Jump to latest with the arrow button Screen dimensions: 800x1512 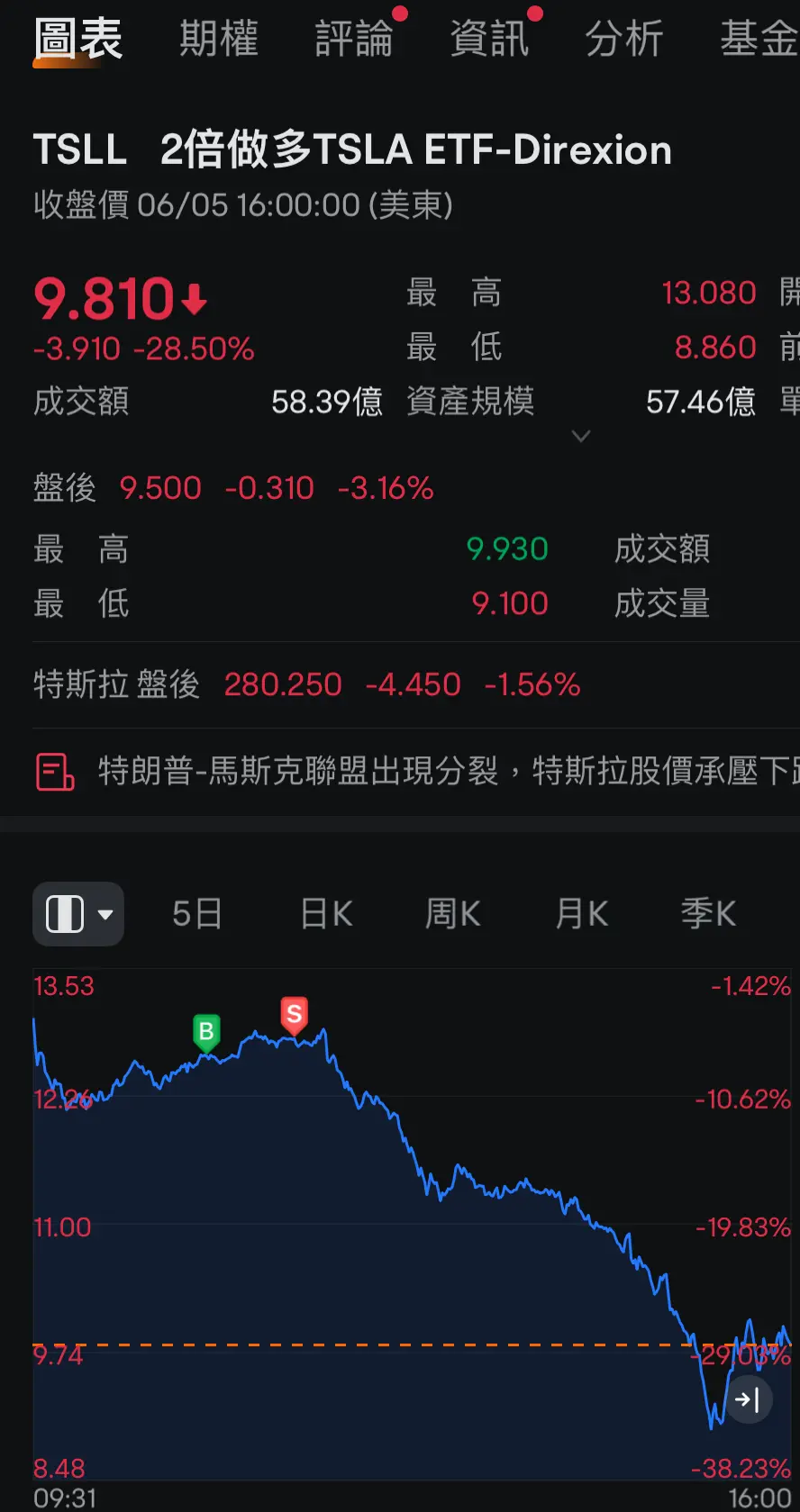749,1400
